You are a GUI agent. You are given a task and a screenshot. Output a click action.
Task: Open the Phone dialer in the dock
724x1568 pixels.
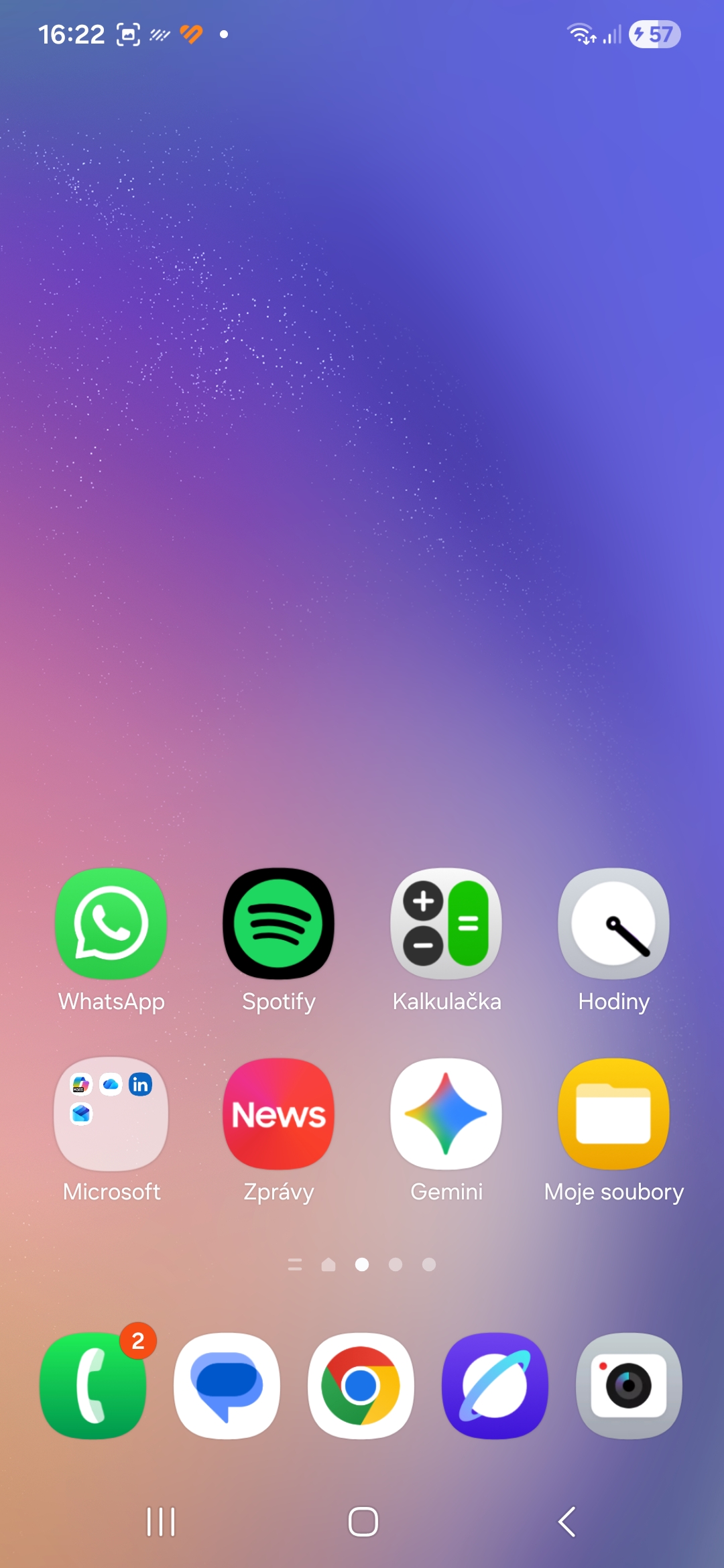pos(93,1386)
